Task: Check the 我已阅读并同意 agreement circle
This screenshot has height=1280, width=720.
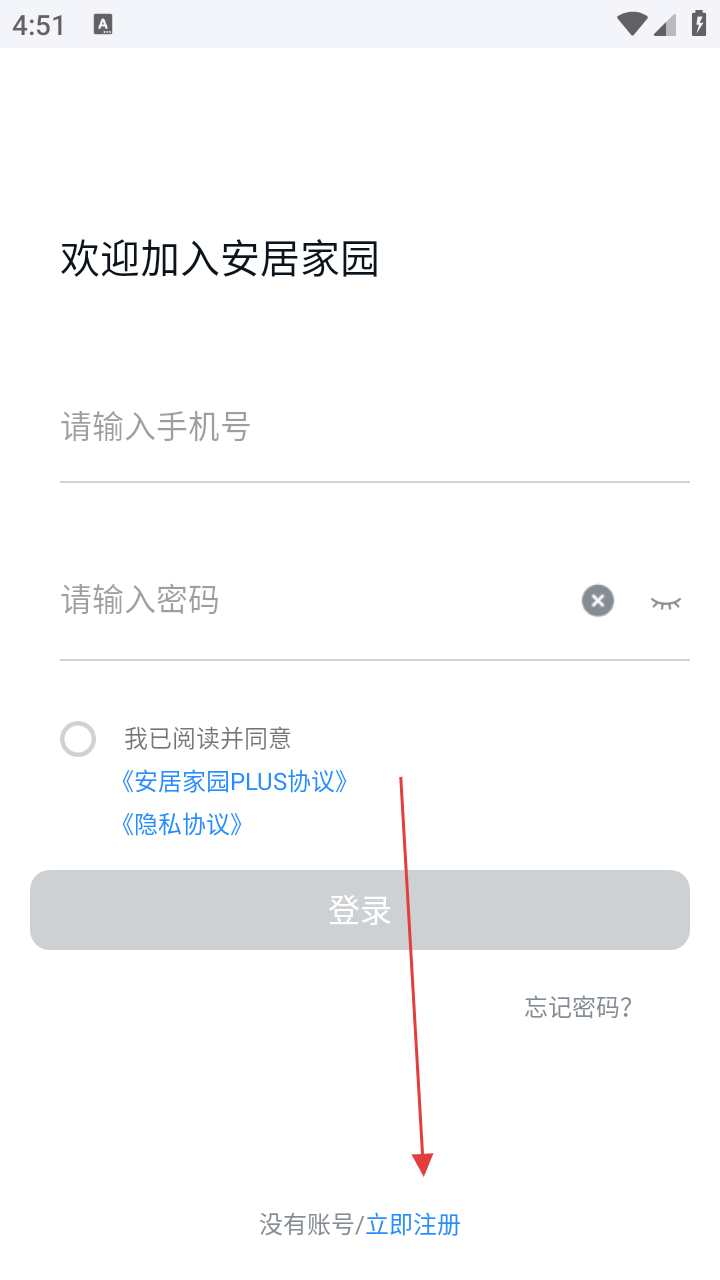Action: pos(78,740)
